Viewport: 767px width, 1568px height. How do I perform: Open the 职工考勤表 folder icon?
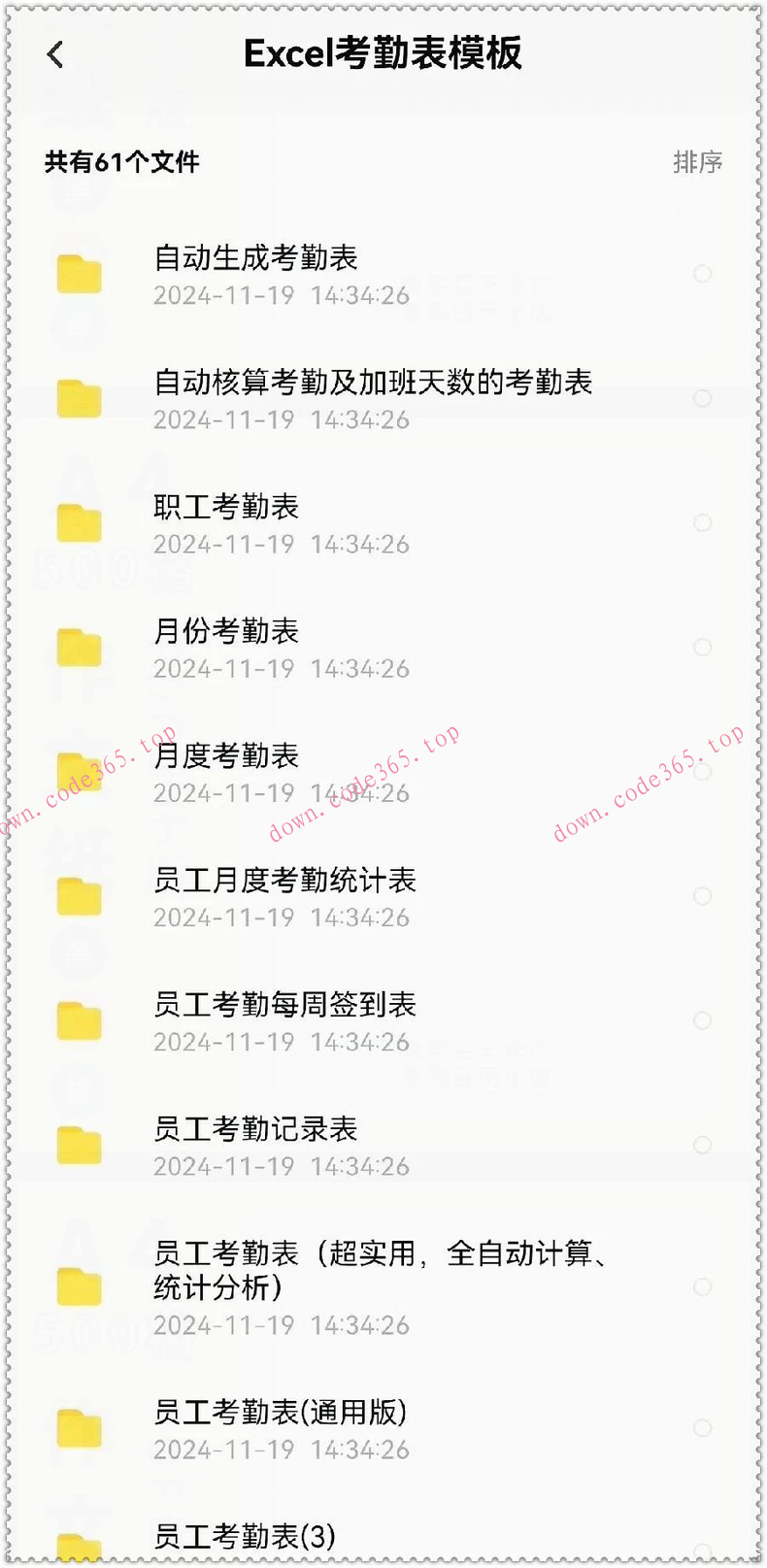click(79, 521)
